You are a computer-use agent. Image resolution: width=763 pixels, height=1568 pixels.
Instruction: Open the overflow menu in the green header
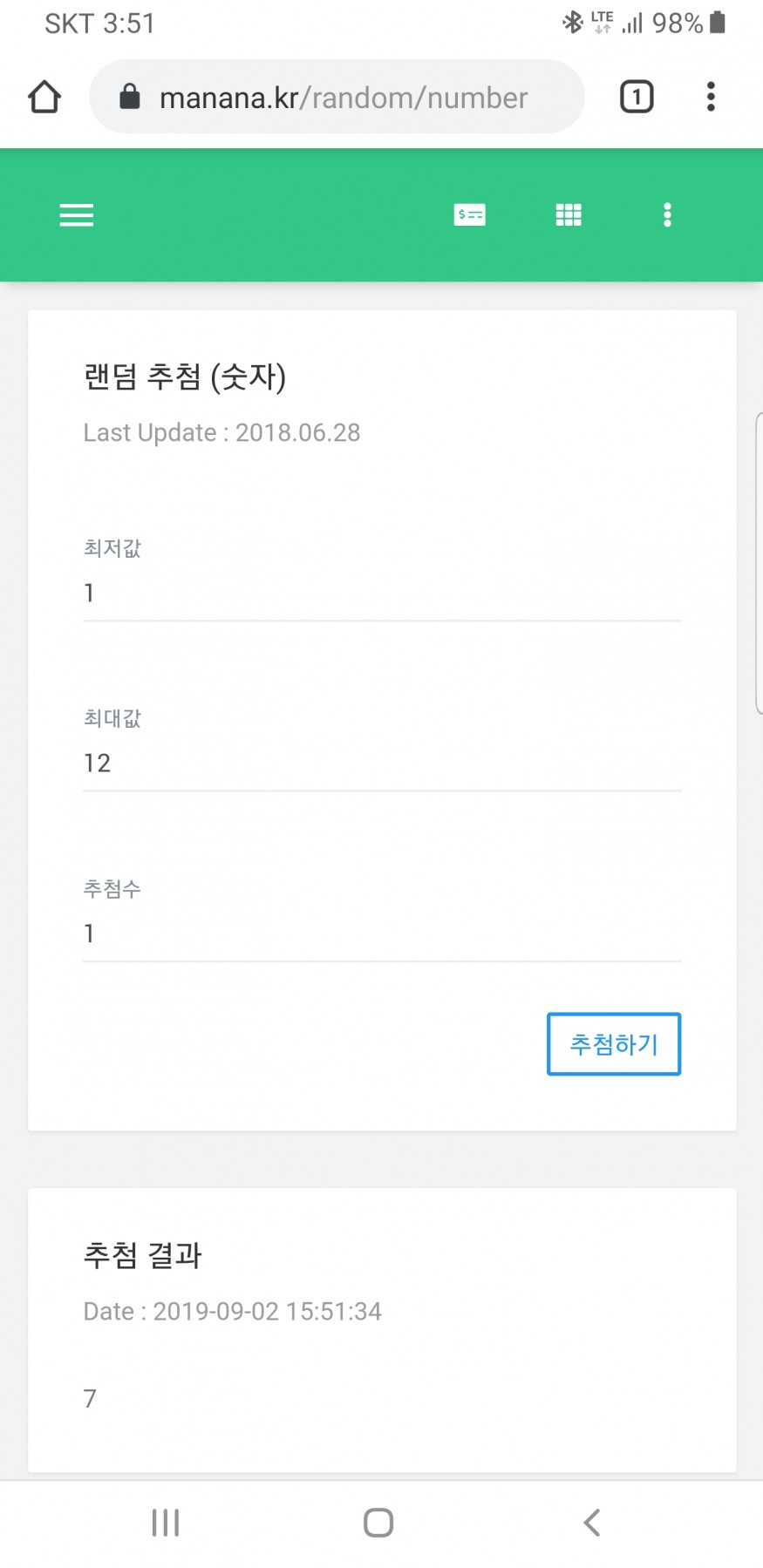point(668,215)
